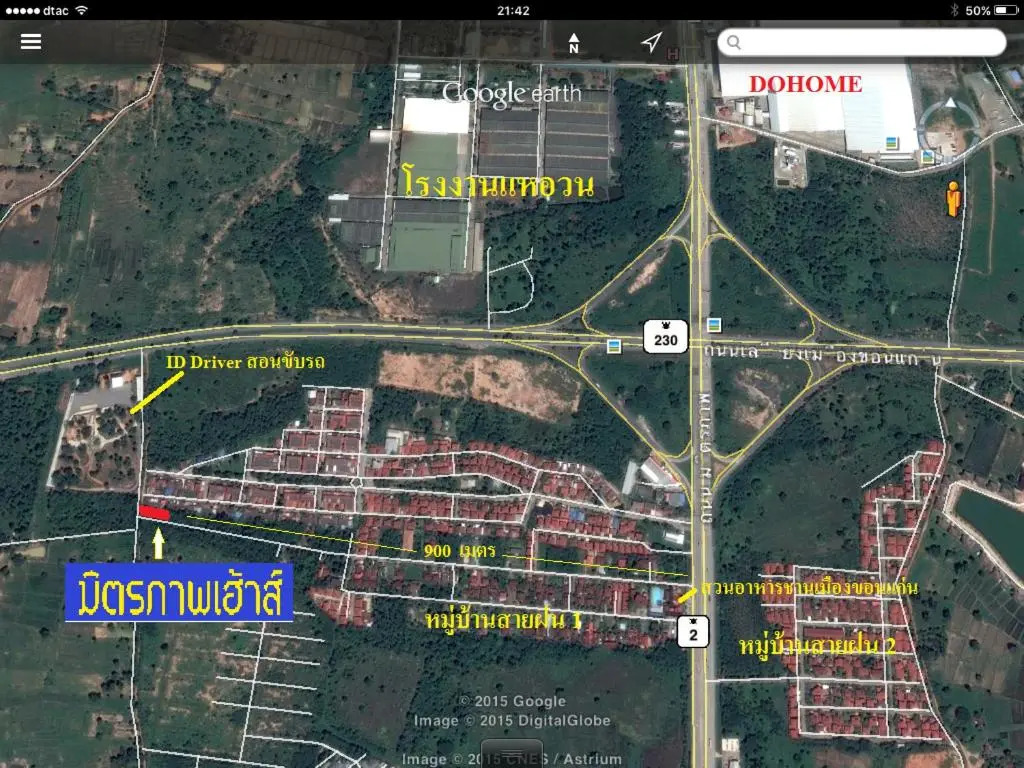Open the hamburger menu

tap(31, 42)
